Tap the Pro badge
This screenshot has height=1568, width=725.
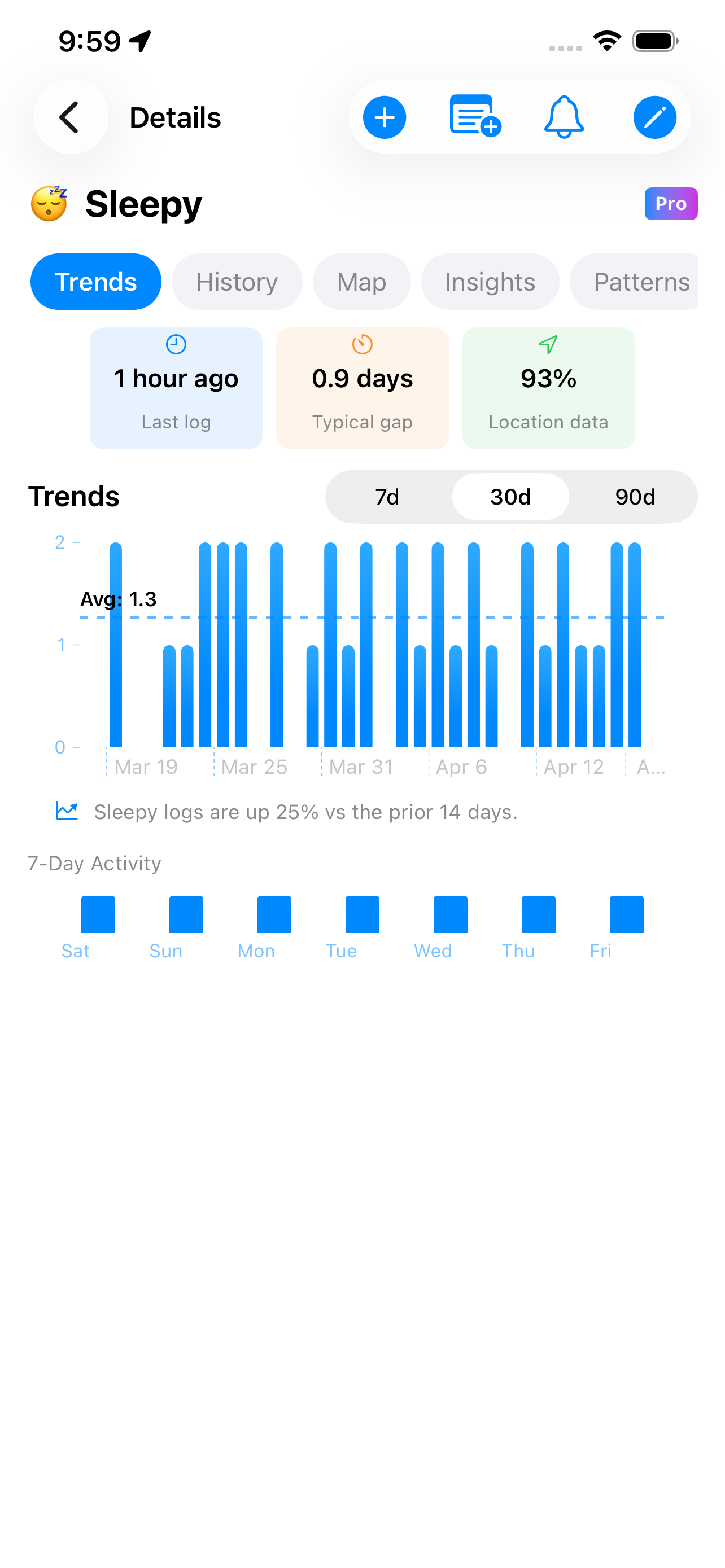pyautogui.click(x=670, y=204)
